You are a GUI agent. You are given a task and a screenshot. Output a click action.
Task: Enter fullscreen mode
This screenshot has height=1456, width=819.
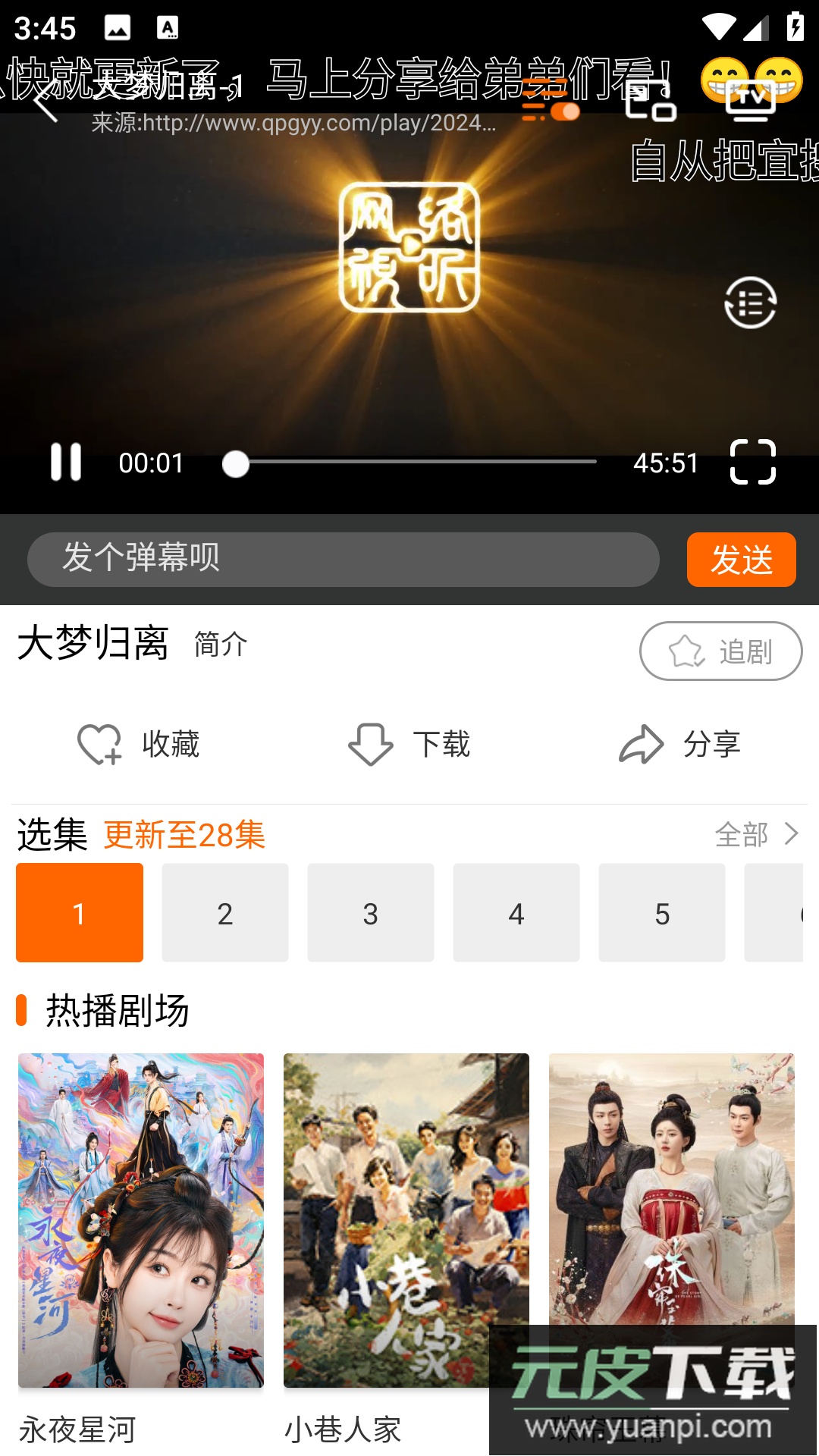click(752, 462)
